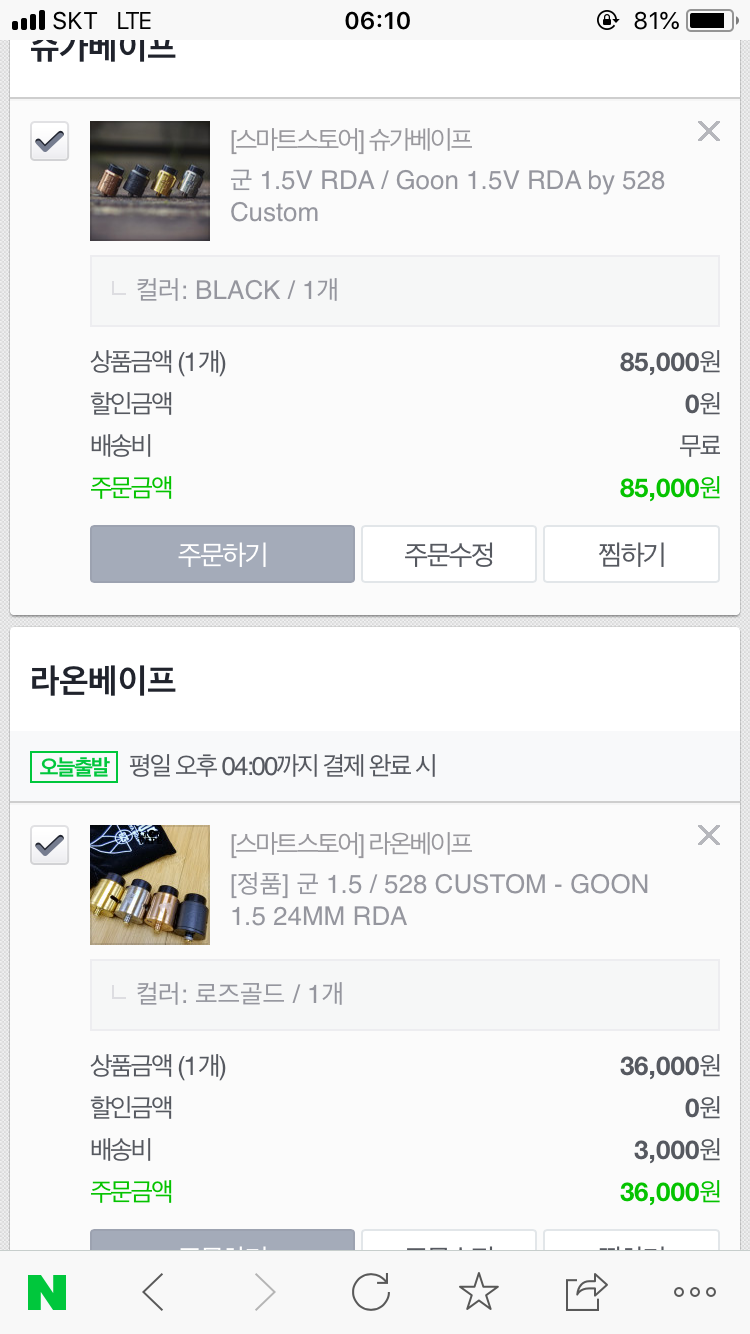This screenshot has width=750, height=1334.
Task: Reload the current page
Action: 371,1293
